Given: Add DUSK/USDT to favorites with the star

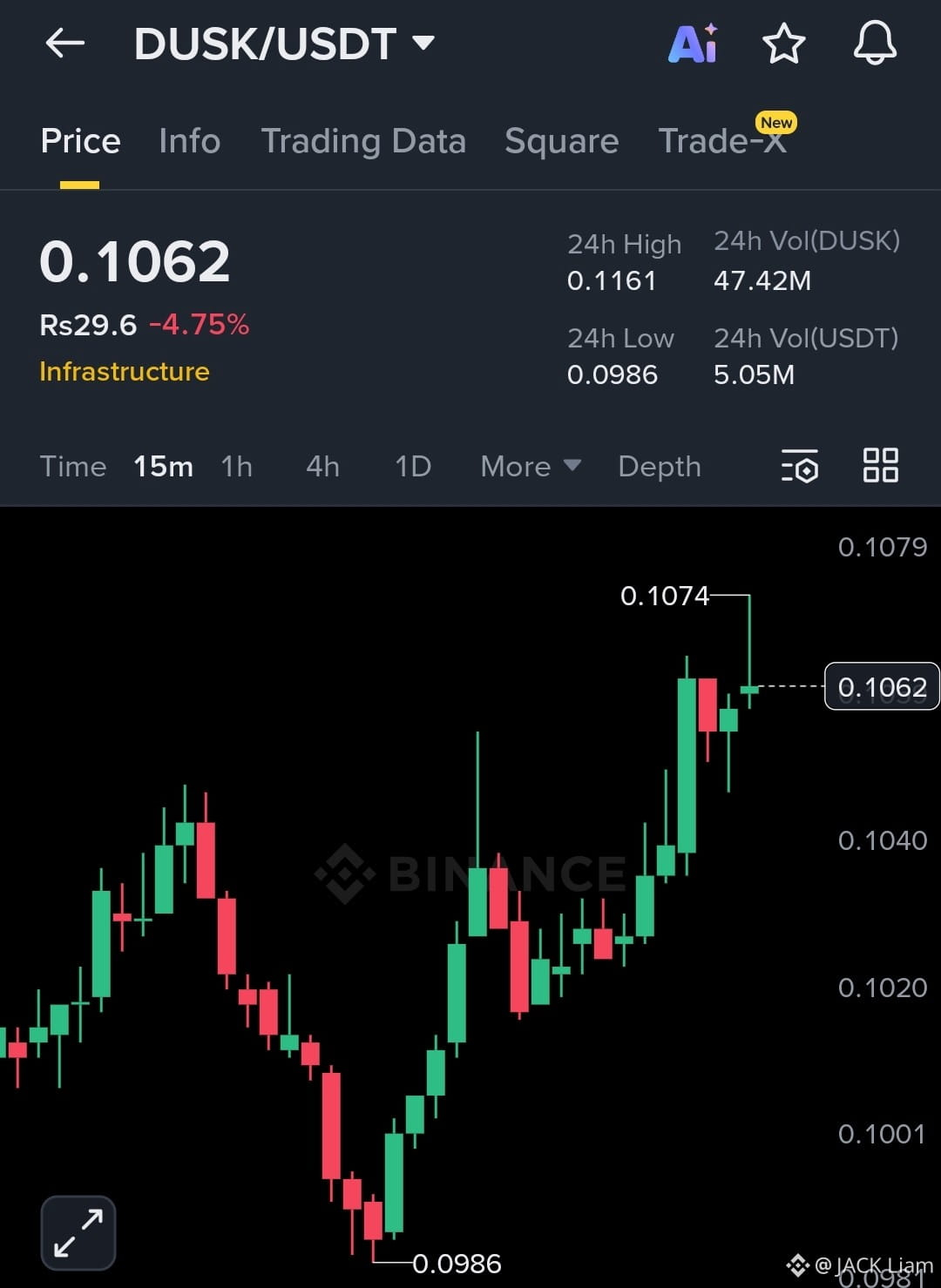Looking at the screenshot, I should tap(783, 44).
